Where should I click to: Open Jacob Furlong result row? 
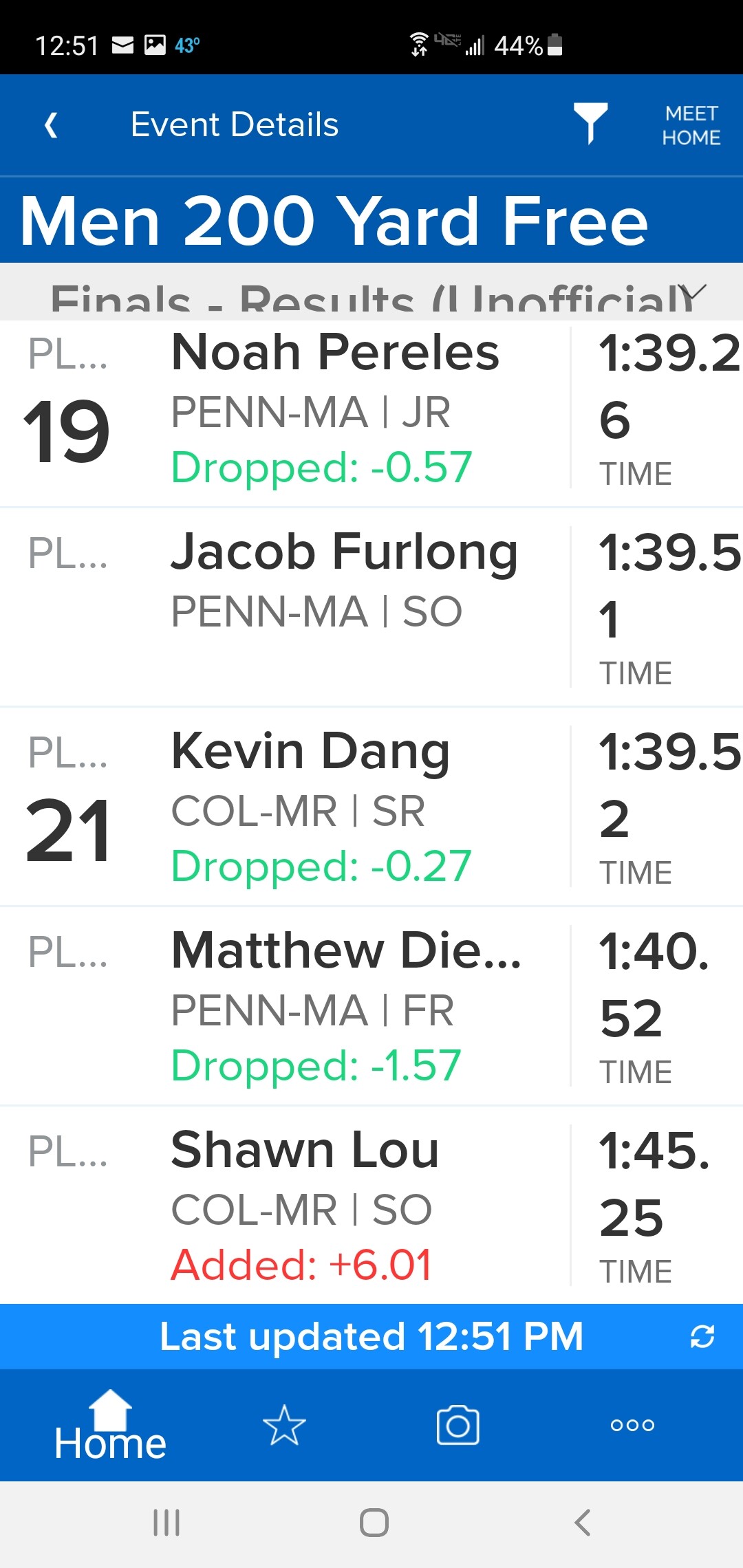(x=371, y=607)
